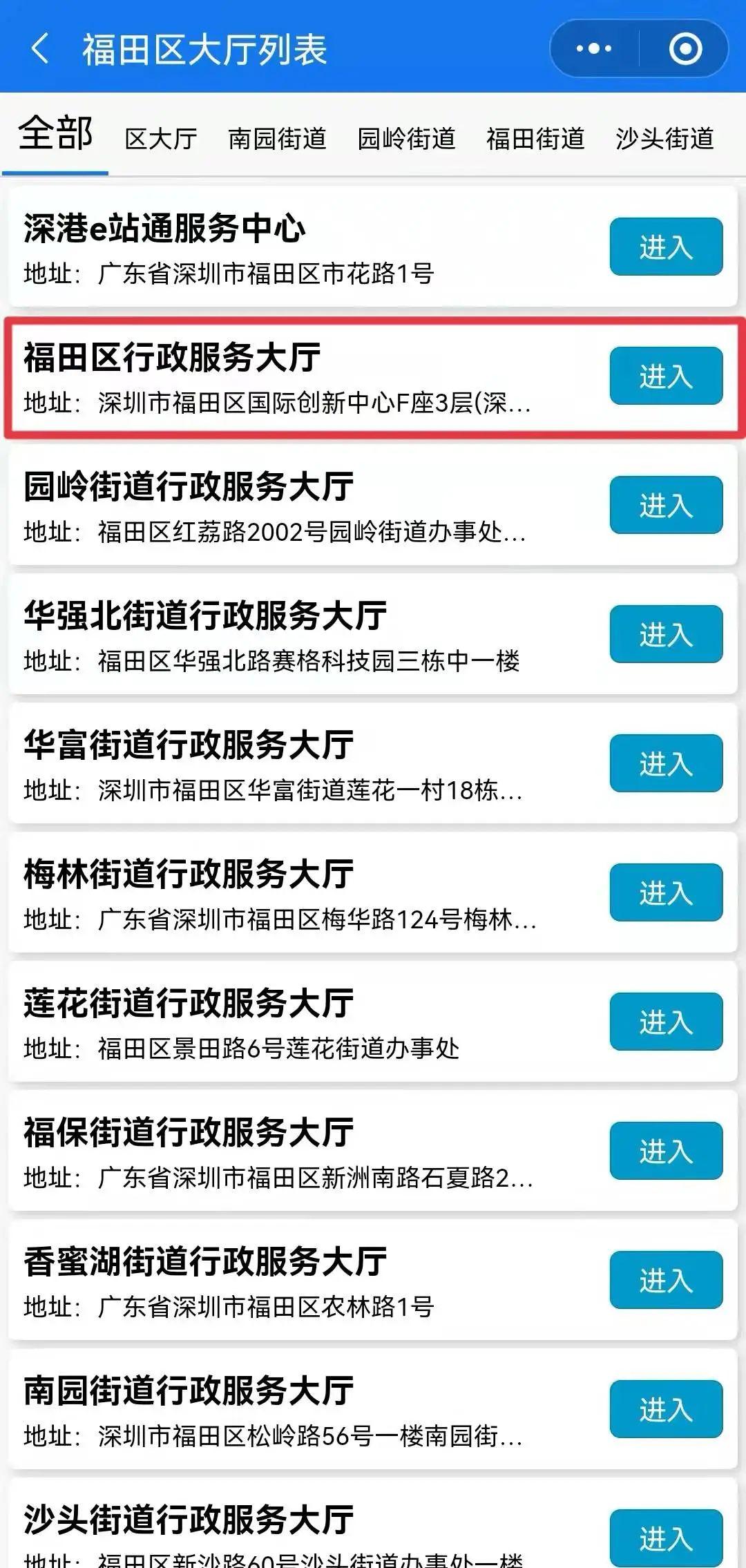Image resolution: width=746 pixels, height=1568 pixels.
Task: Switch to the 区大厅 tab
Action: pos(161,138)
